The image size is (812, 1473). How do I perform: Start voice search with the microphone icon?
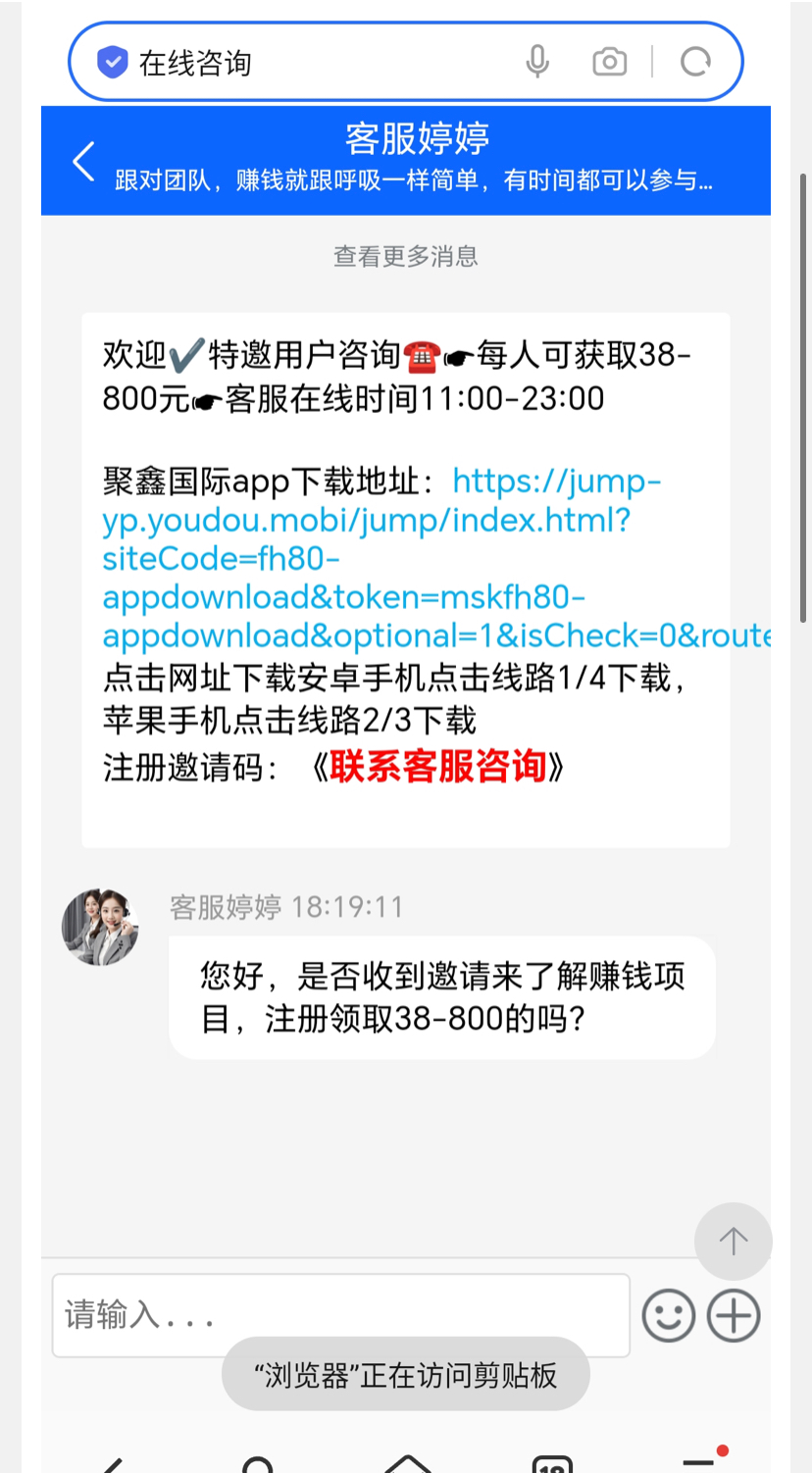point(537,63)
